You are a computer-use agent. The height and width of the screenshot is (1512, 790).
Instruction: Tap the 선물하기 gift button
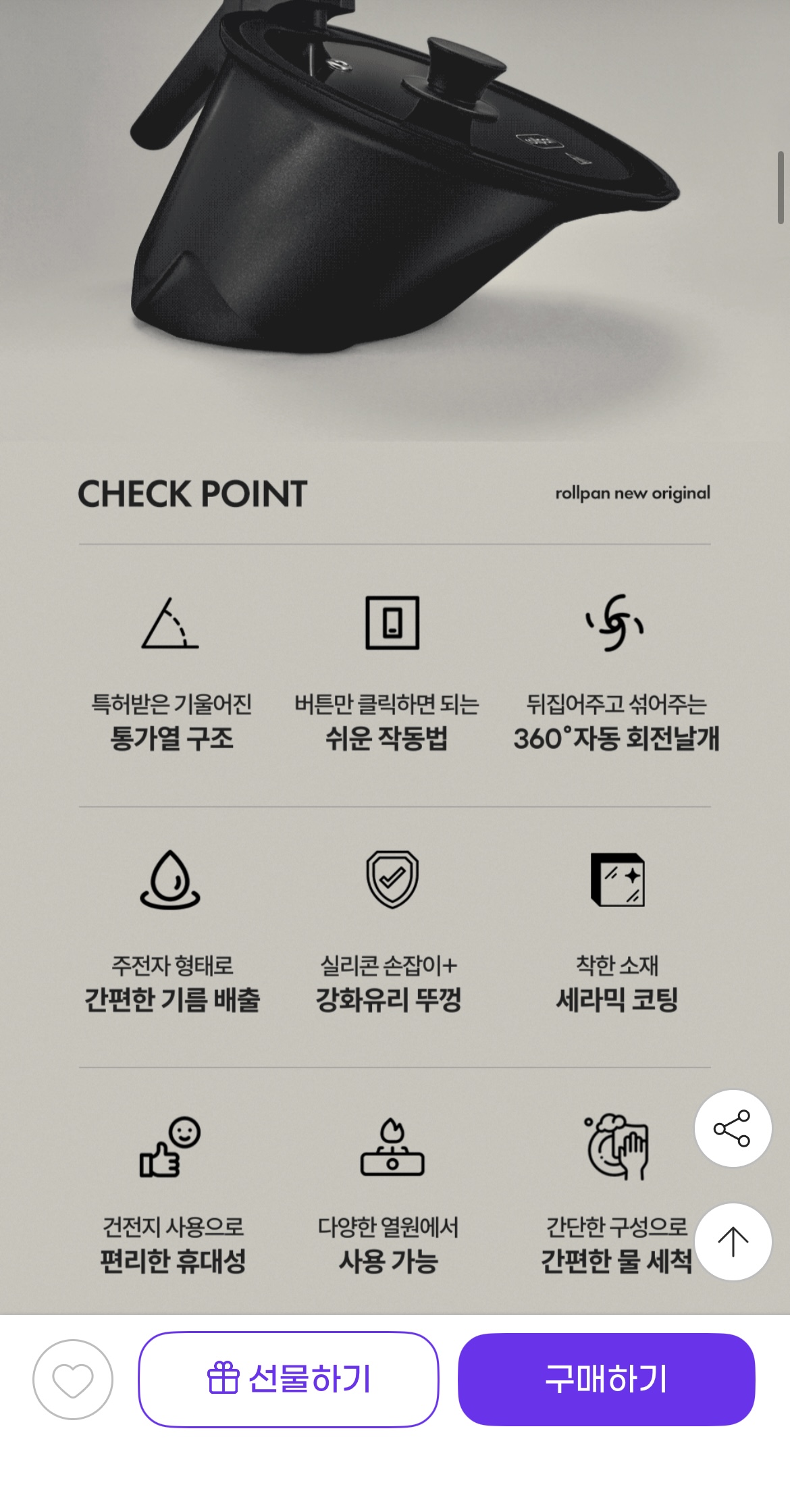pos(288,1379)
